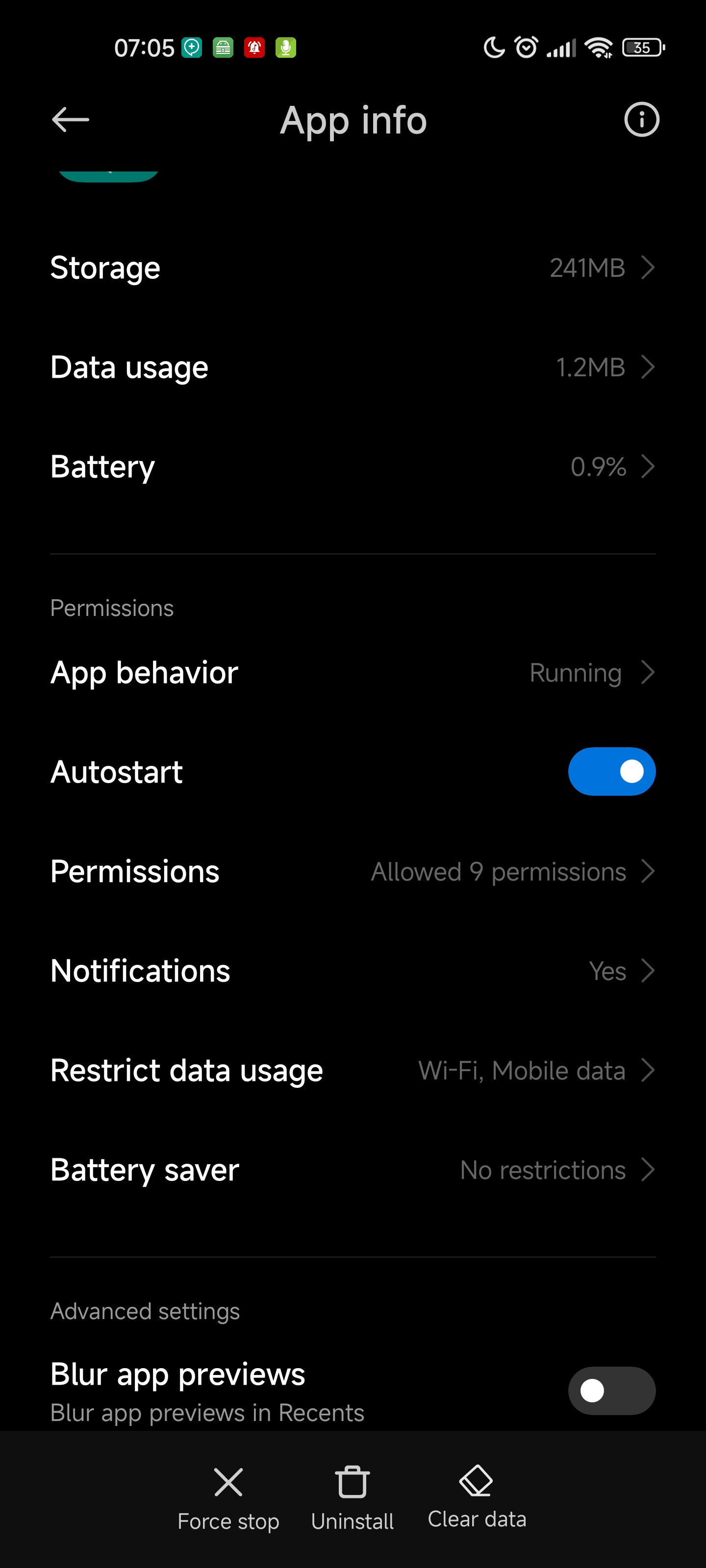This screenshot has height=1568, width=706.
Task: Open Notifications settings
Action: [353, 971]
